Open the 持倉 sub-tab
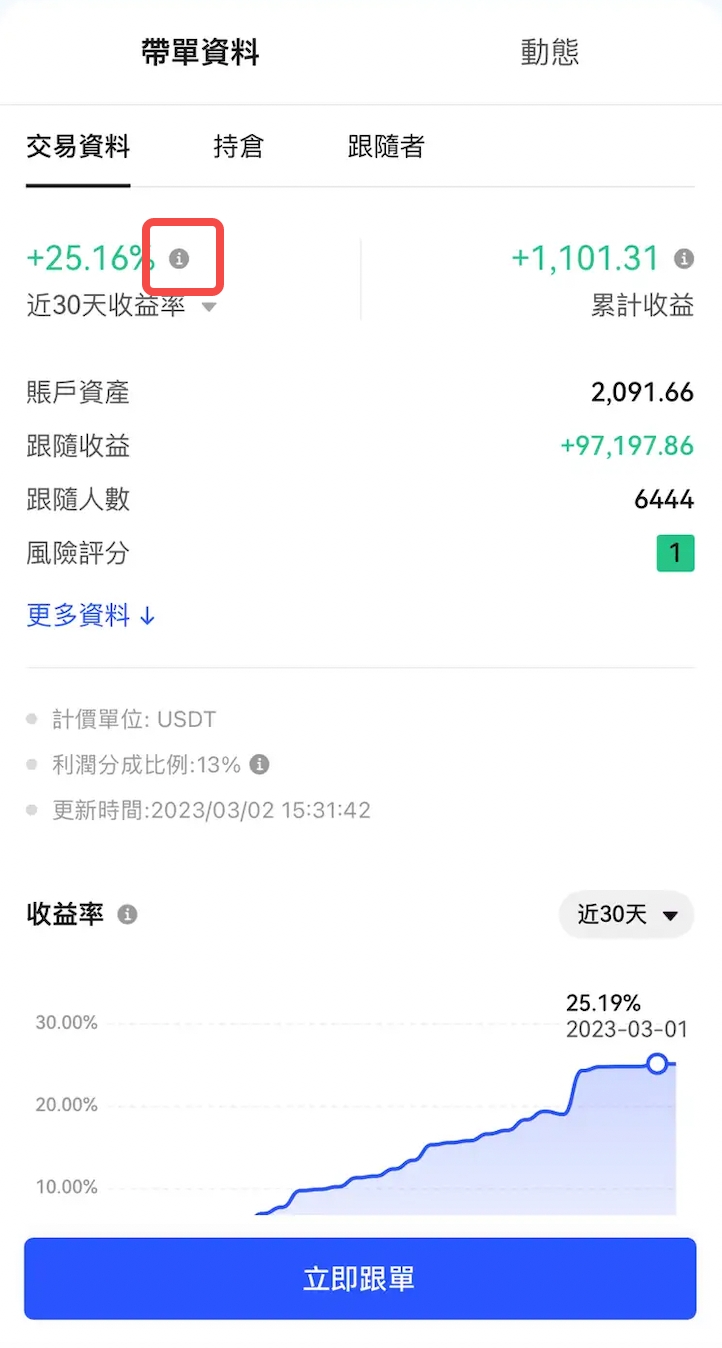722x1348 pixels. (238, 147)
